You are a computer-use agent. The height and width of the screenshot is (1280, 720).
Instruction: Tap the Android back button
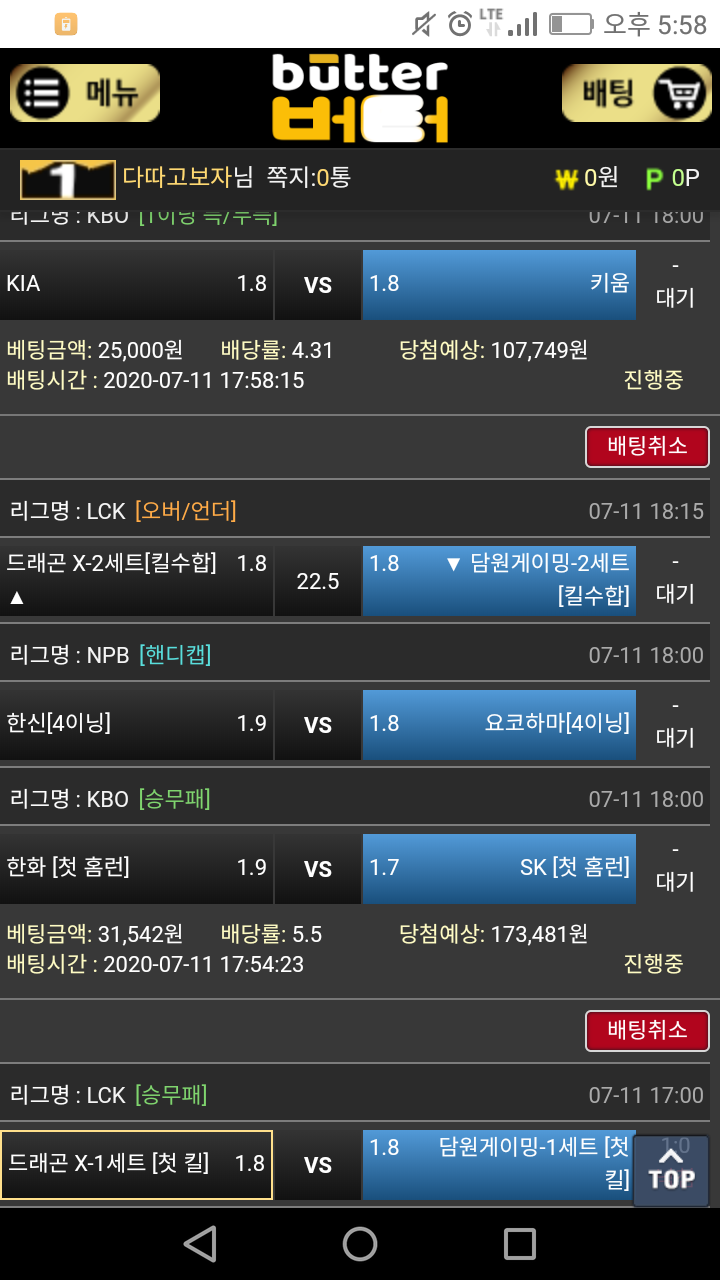[x=200, y=1244]
